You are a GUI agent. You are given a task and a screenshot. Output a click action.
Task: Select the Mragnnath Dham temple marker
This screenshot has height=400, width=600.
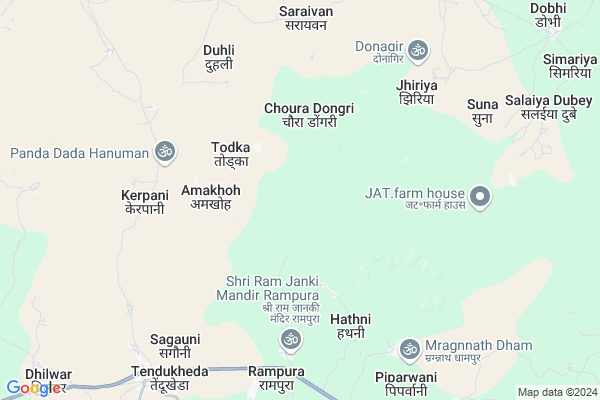410,349
